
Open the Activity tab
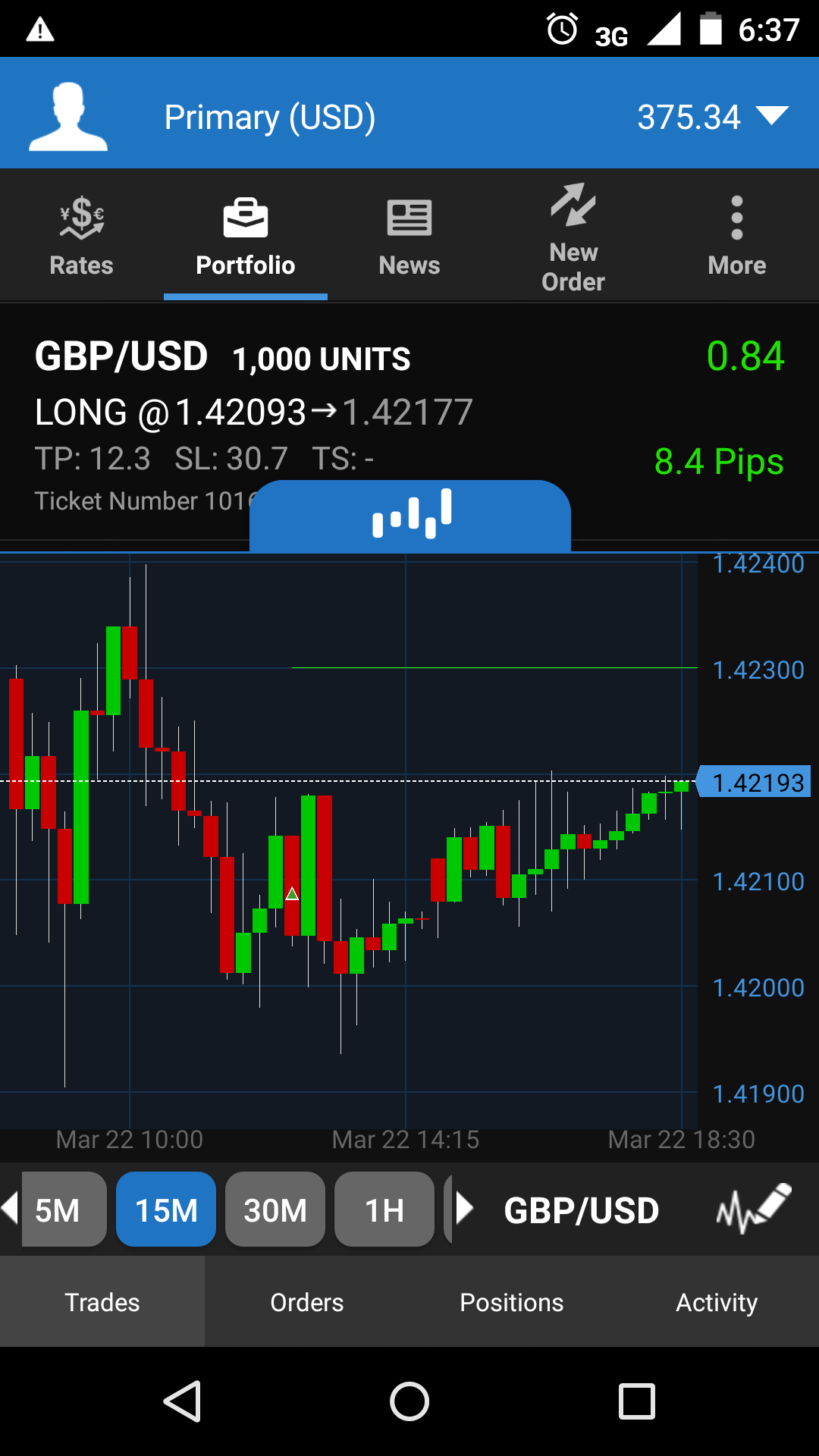pos(717,1302)
